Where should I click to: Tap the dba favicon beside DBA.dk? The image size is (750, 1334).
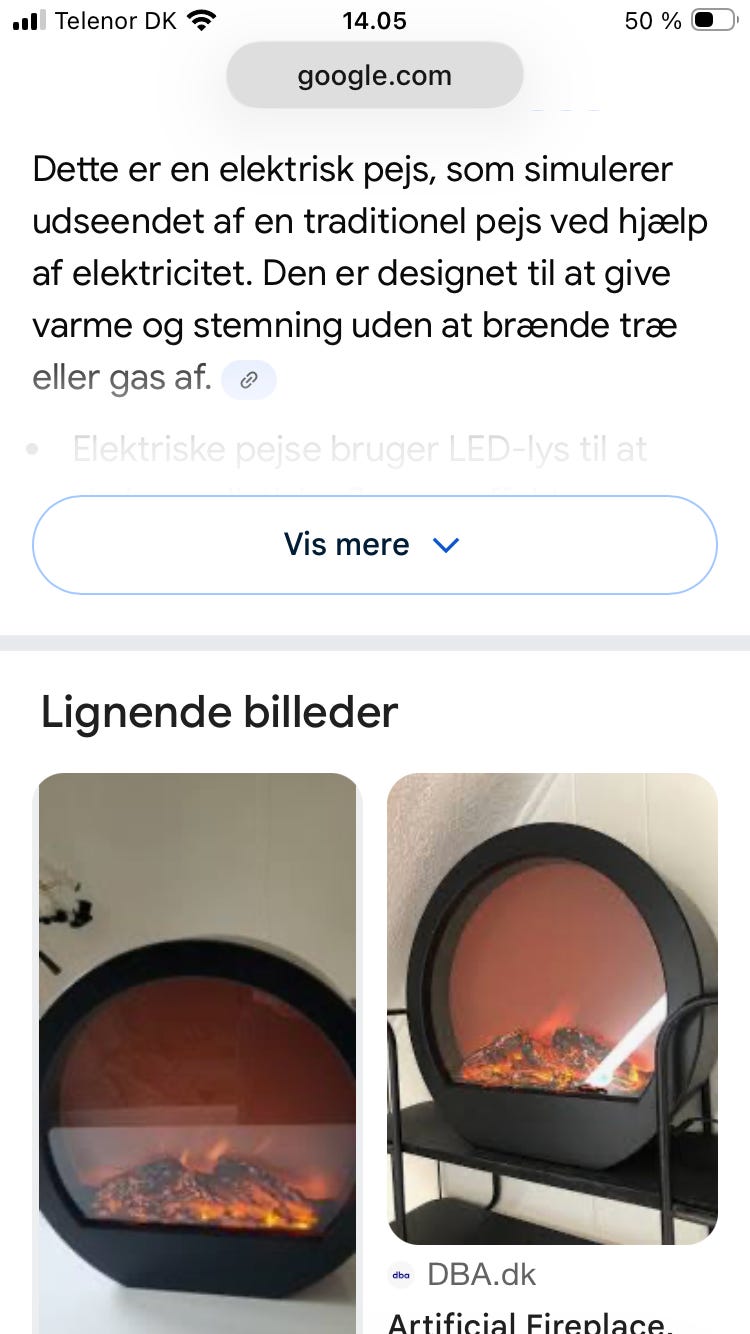click(400, 1275)
